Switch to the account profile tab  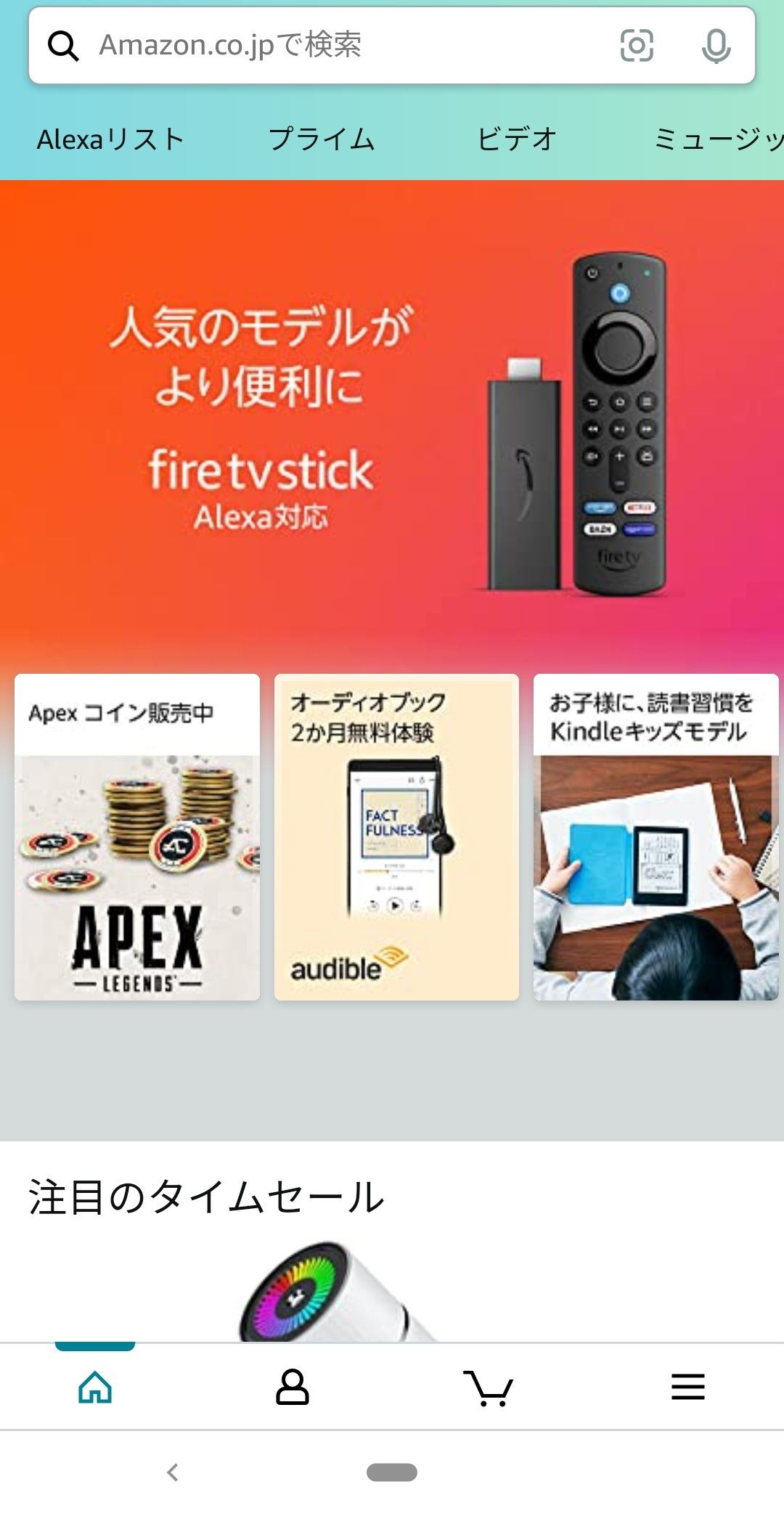tap(293, 1387)
